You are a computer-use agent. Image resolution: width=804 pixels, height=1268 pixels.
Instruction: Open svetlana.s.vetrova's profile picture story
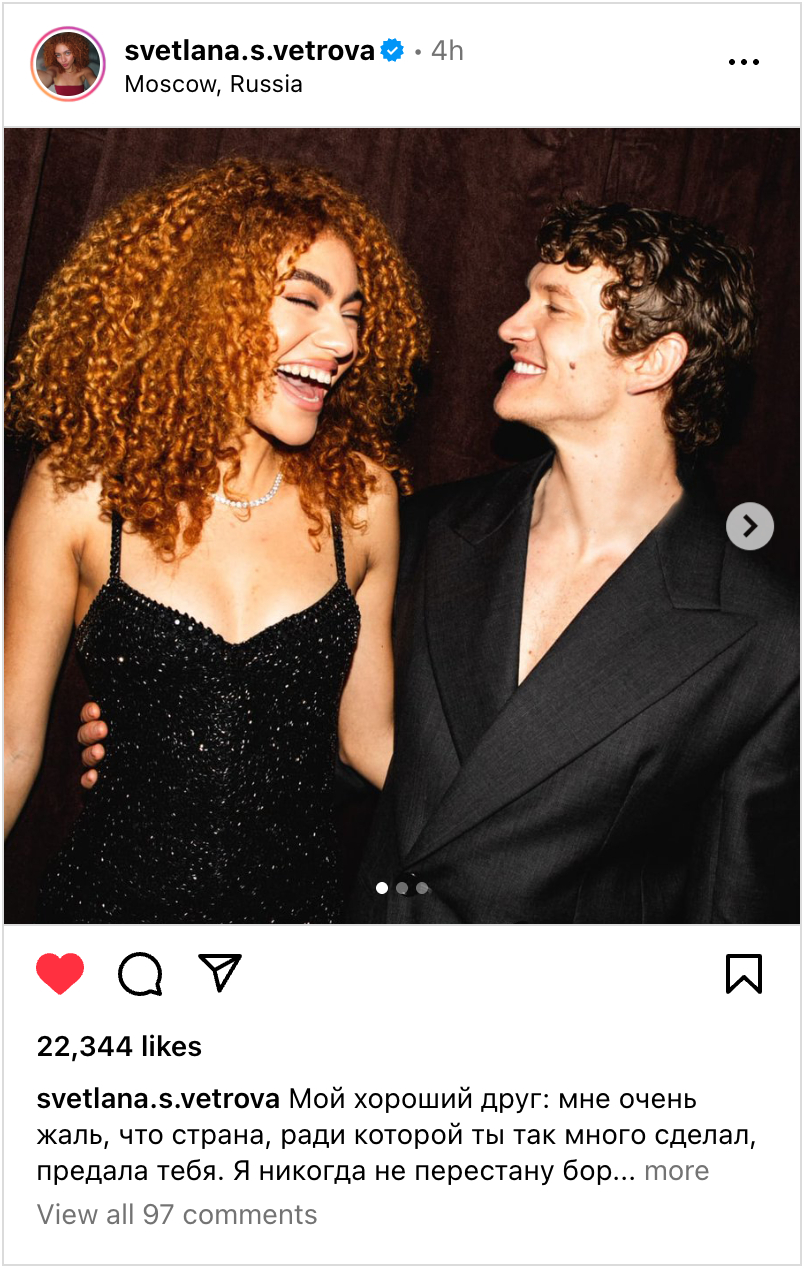pyautogui.click(x=68, y=65)
